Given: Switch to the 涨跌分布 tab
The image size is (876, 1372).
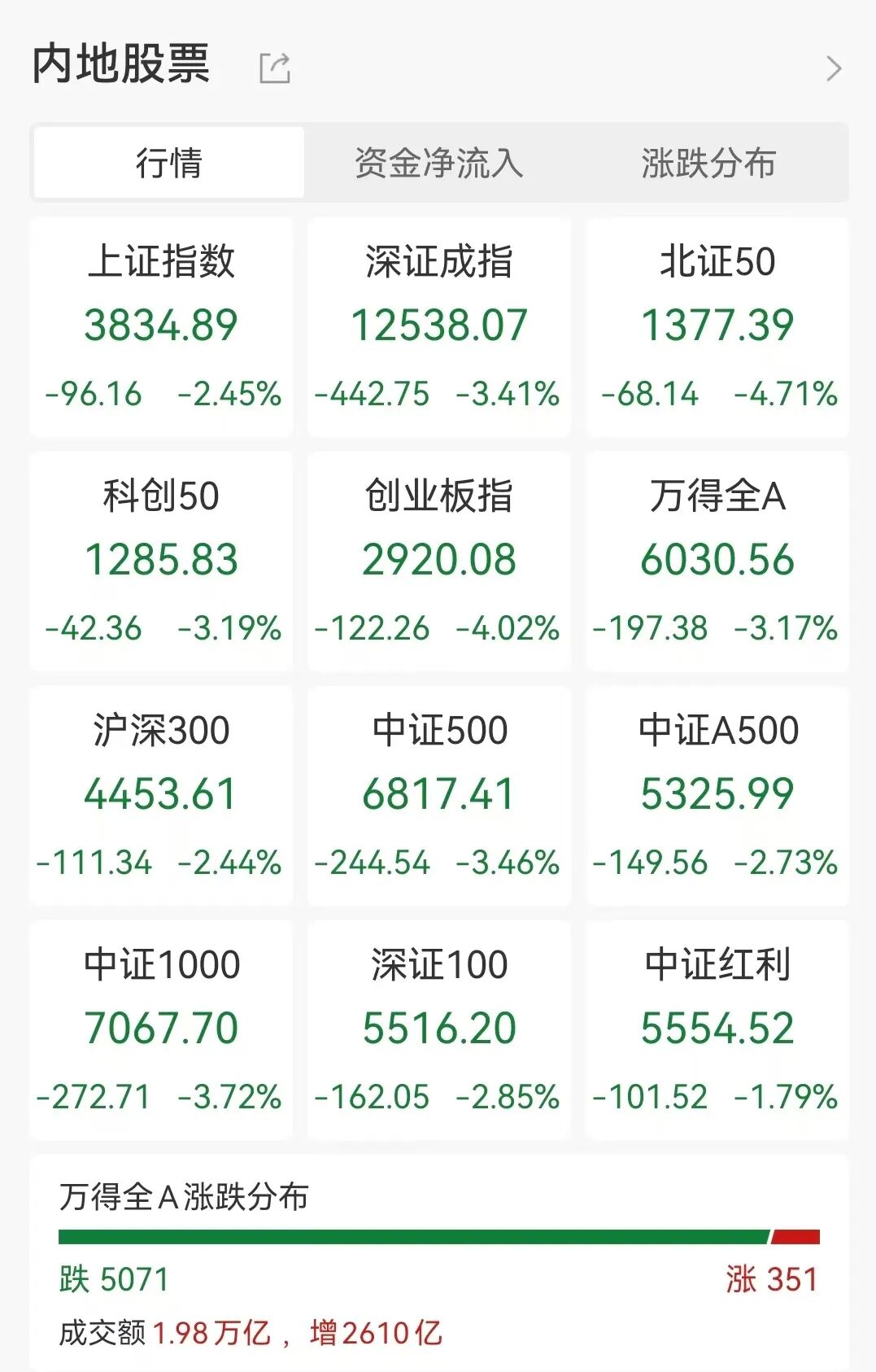Looking at the screenshot, I should click(x=708, y=163).
